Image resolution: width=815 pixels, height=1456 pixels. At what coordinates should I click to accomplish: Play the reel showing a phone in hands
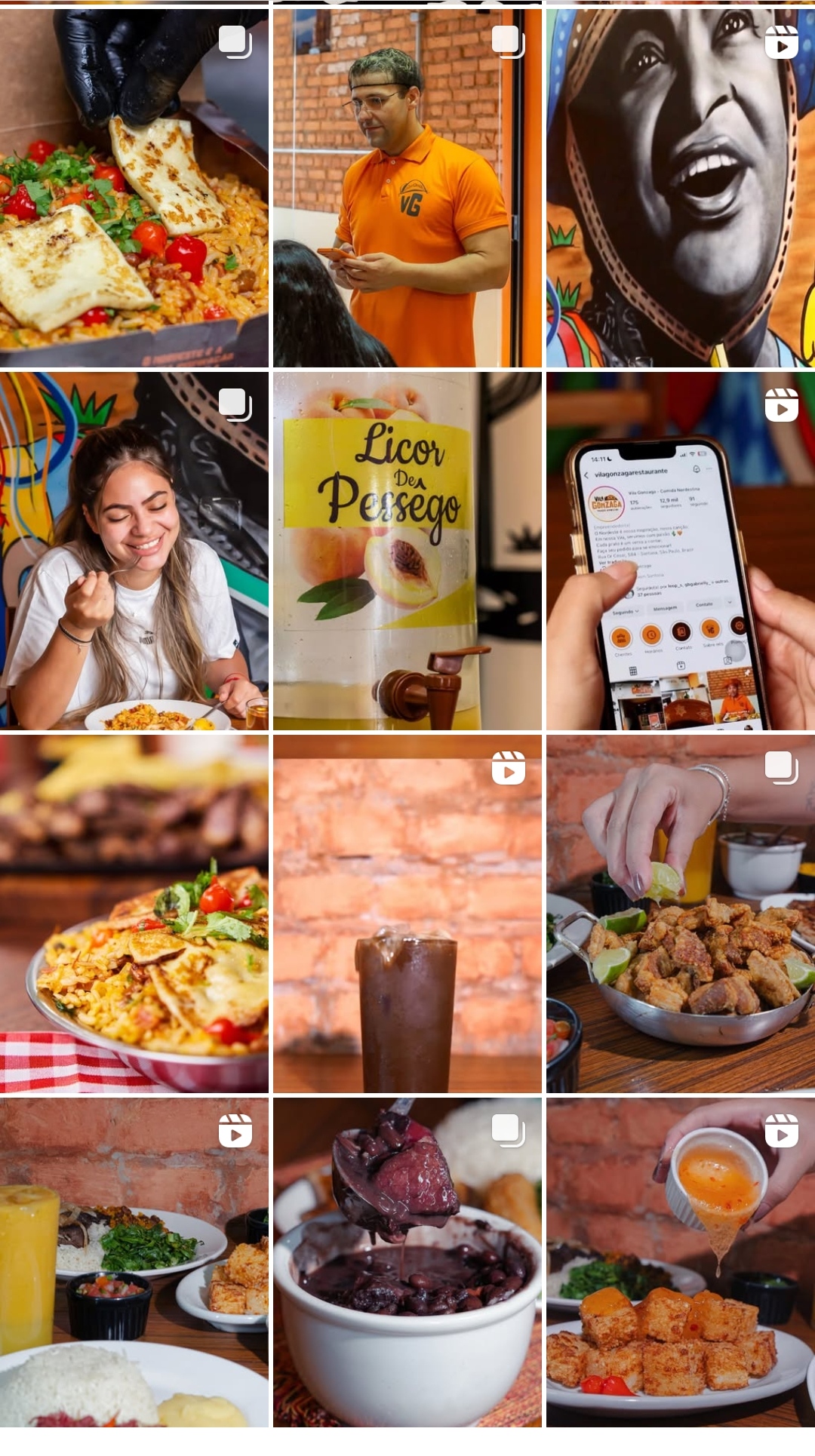681,551
